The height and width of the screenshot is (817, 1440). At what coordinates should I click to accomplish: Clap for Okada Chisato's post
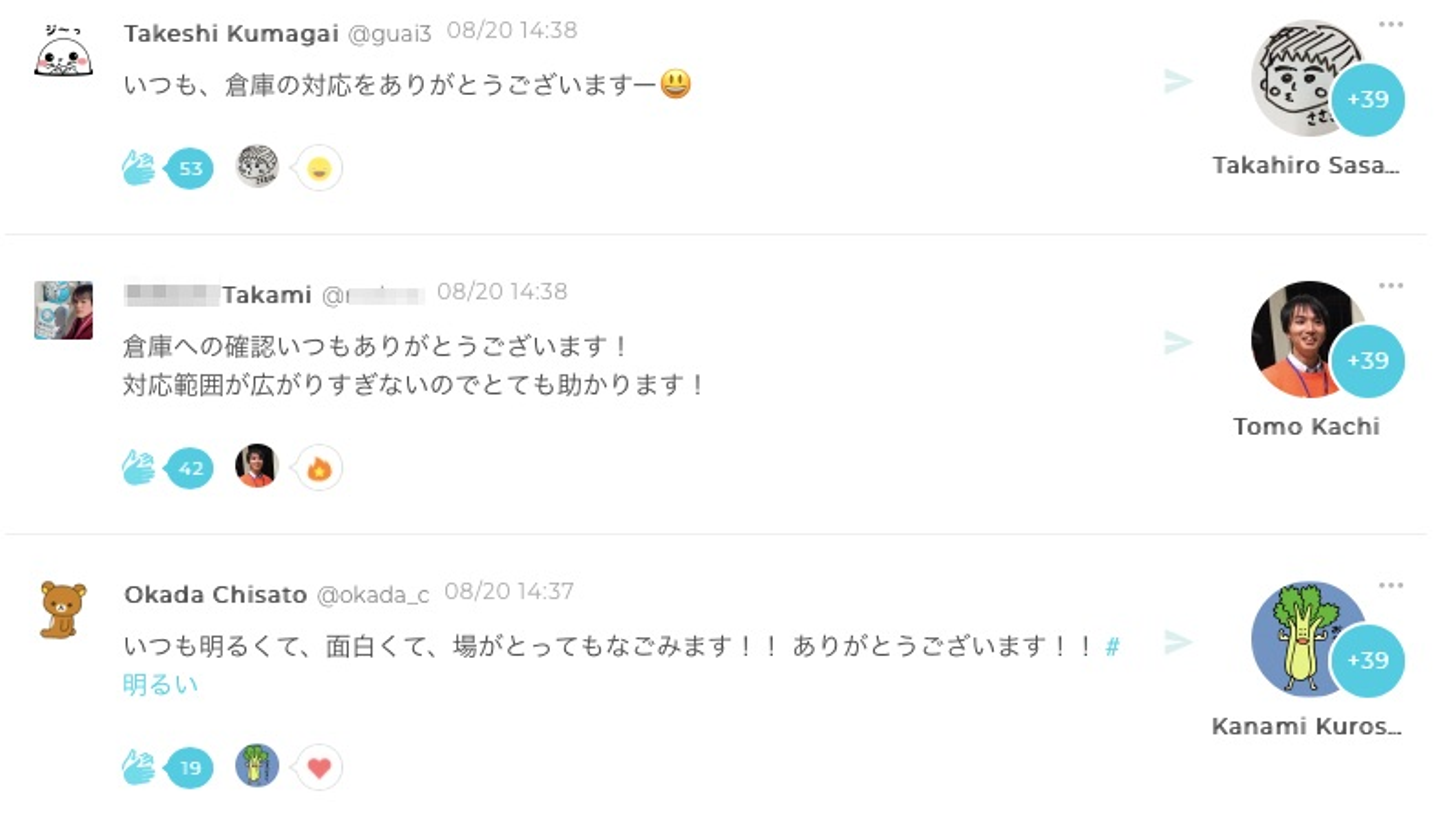(x=139, y=767)
